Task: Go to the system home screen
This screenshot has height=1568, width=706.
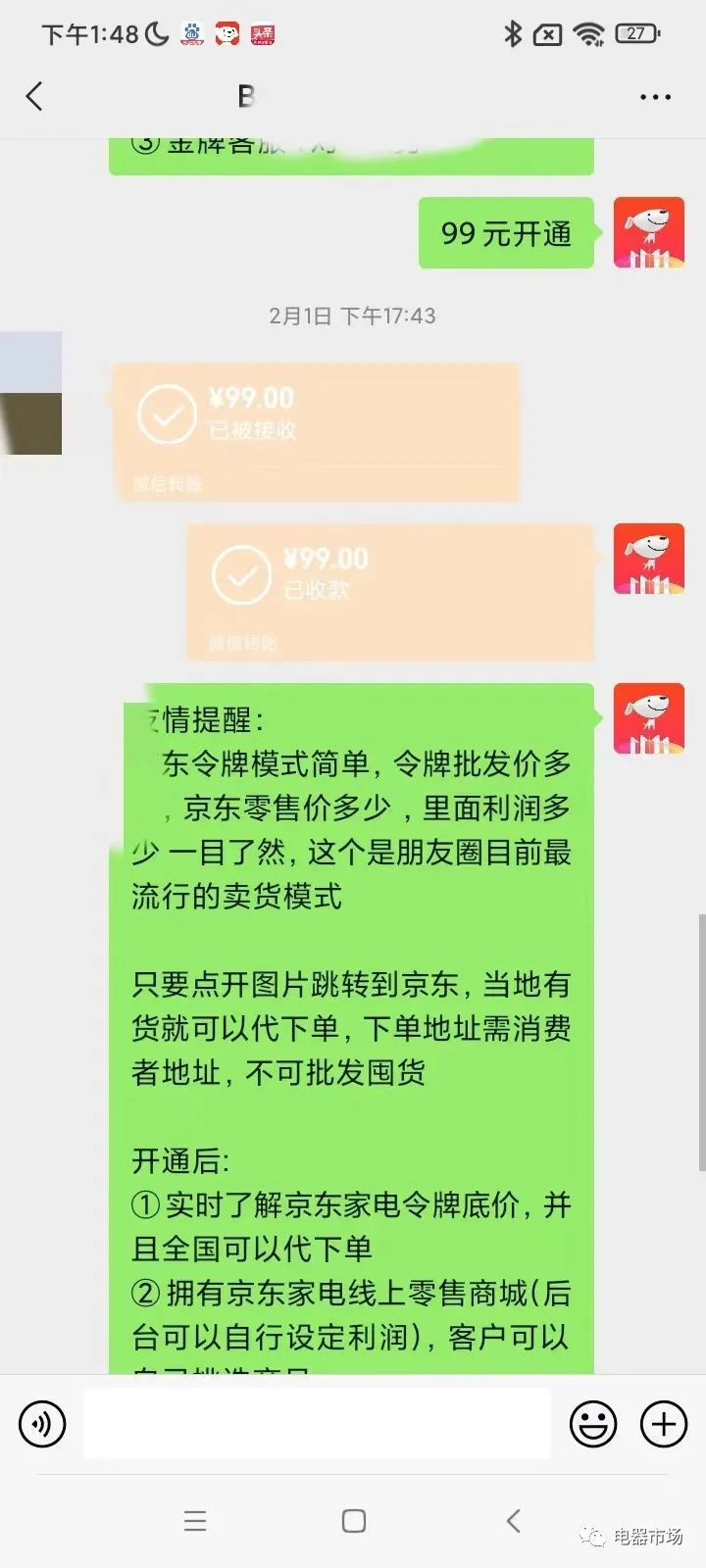Action: (x=354, y=1521)
